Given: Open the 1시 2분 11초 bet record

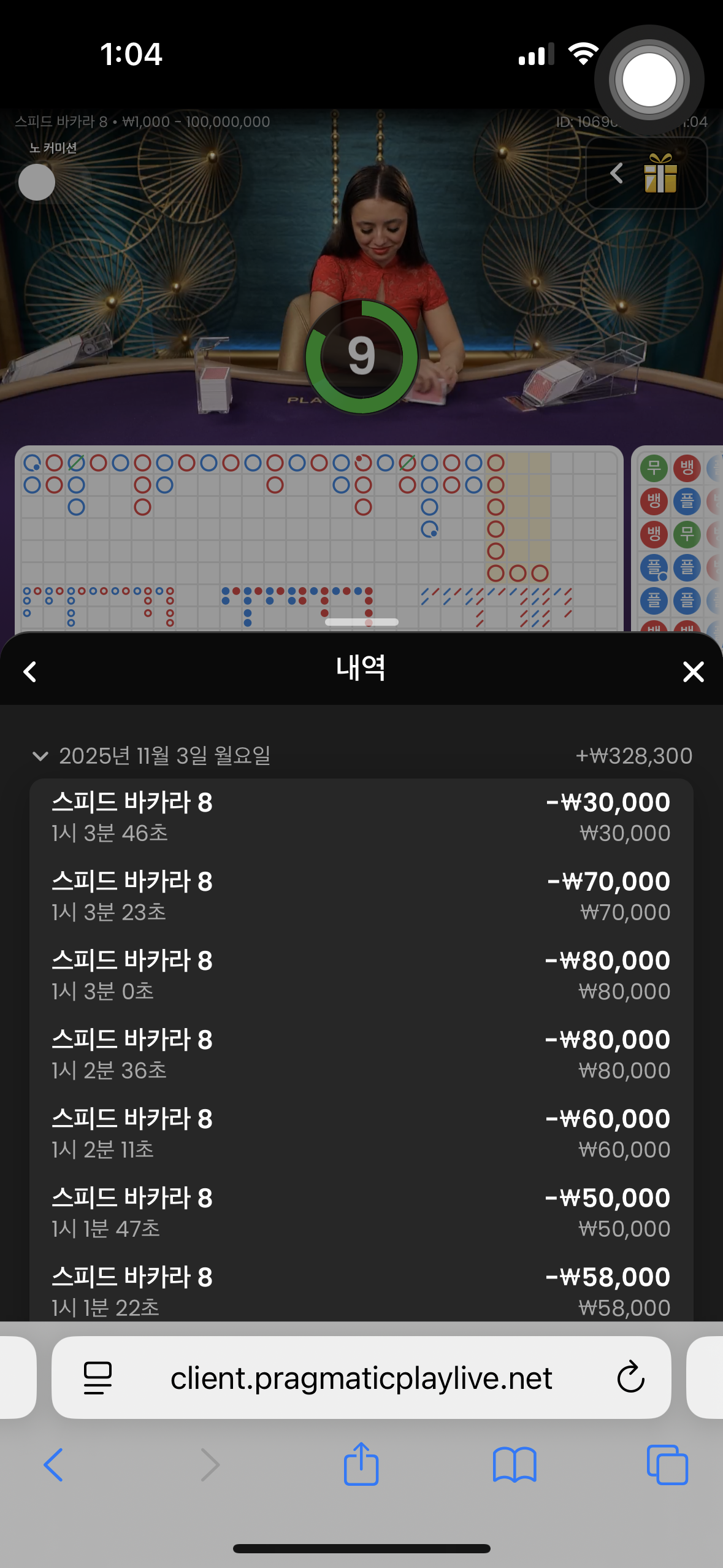Looking at the screenshot, I should [361, 1134].
